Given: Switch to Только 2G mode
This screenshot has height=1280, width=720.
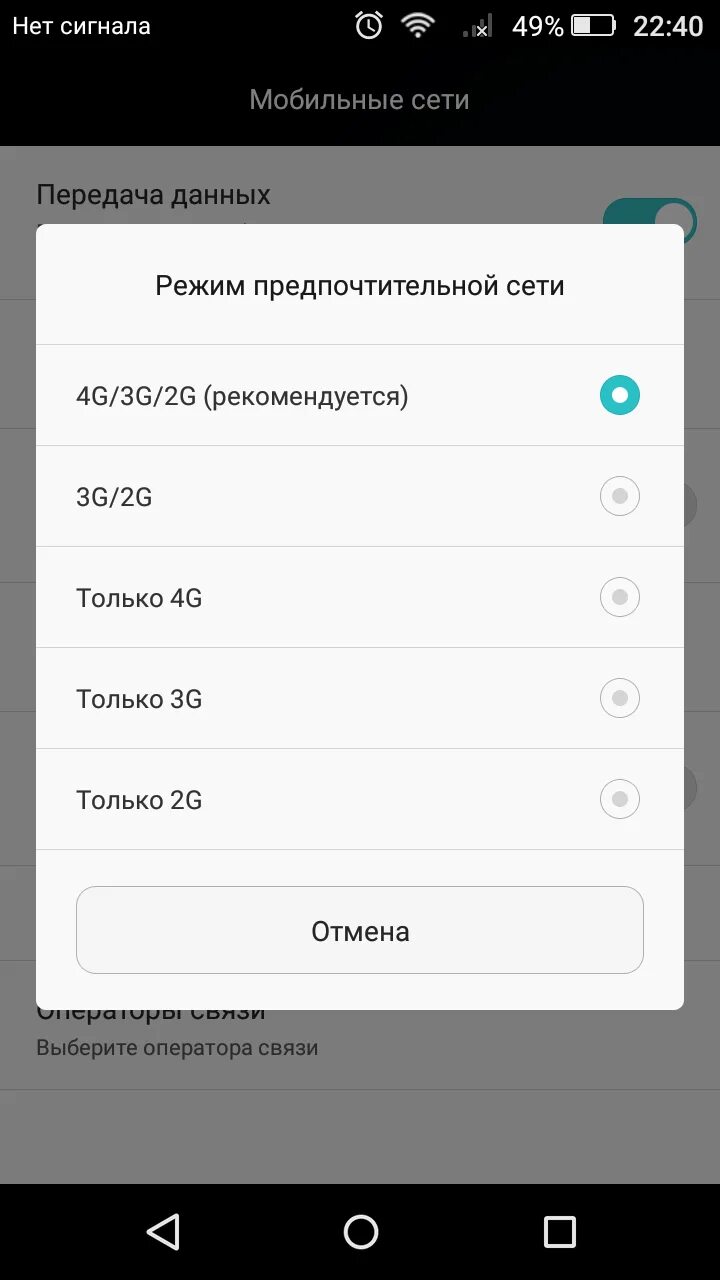Looking at the screenshot, I should pyautogui.click(x=360, y=799).
